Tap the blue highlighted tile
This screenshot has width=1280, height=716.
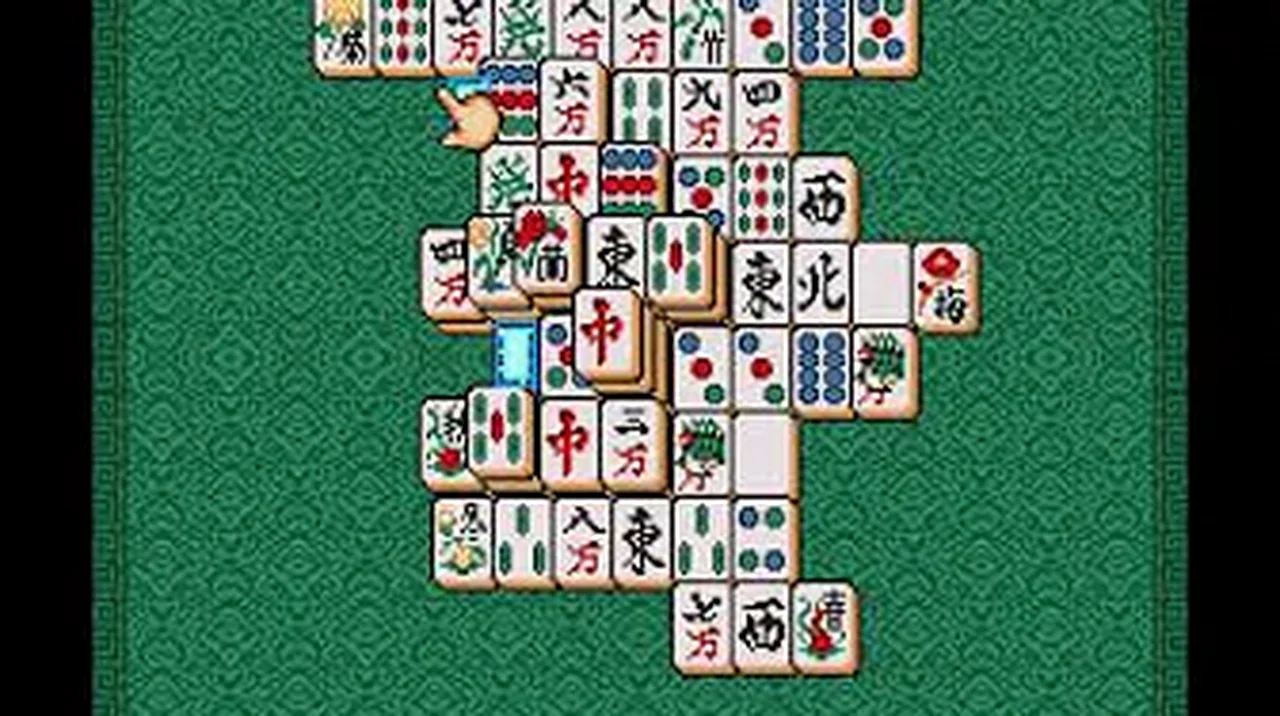pos(516,354)
